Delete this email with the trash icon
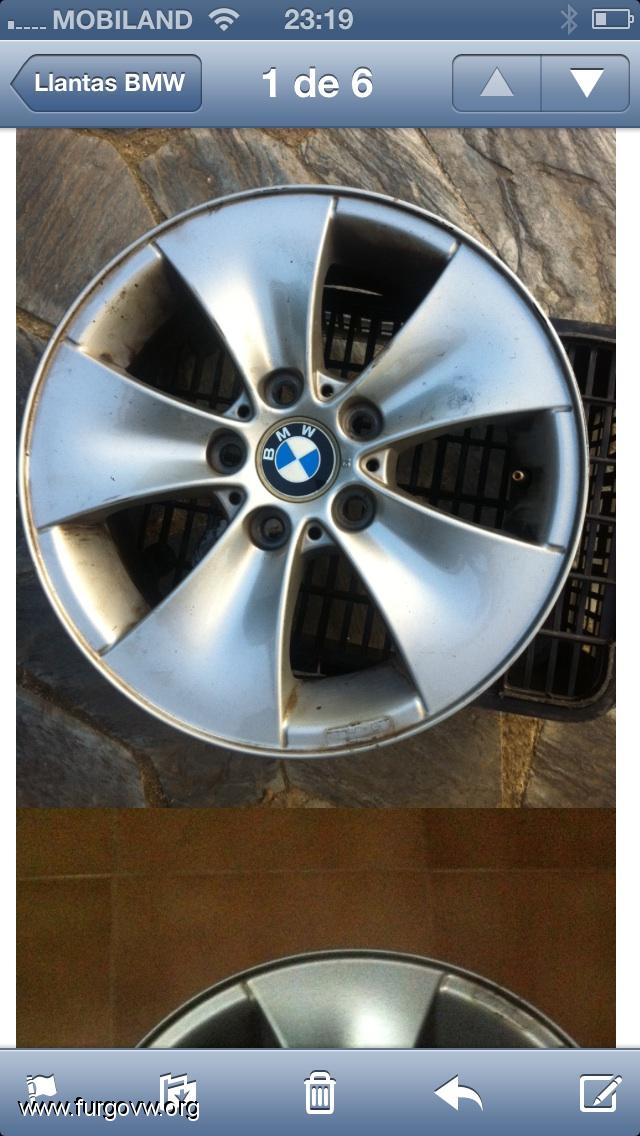640x1136 pixels. coord(320,1093)
